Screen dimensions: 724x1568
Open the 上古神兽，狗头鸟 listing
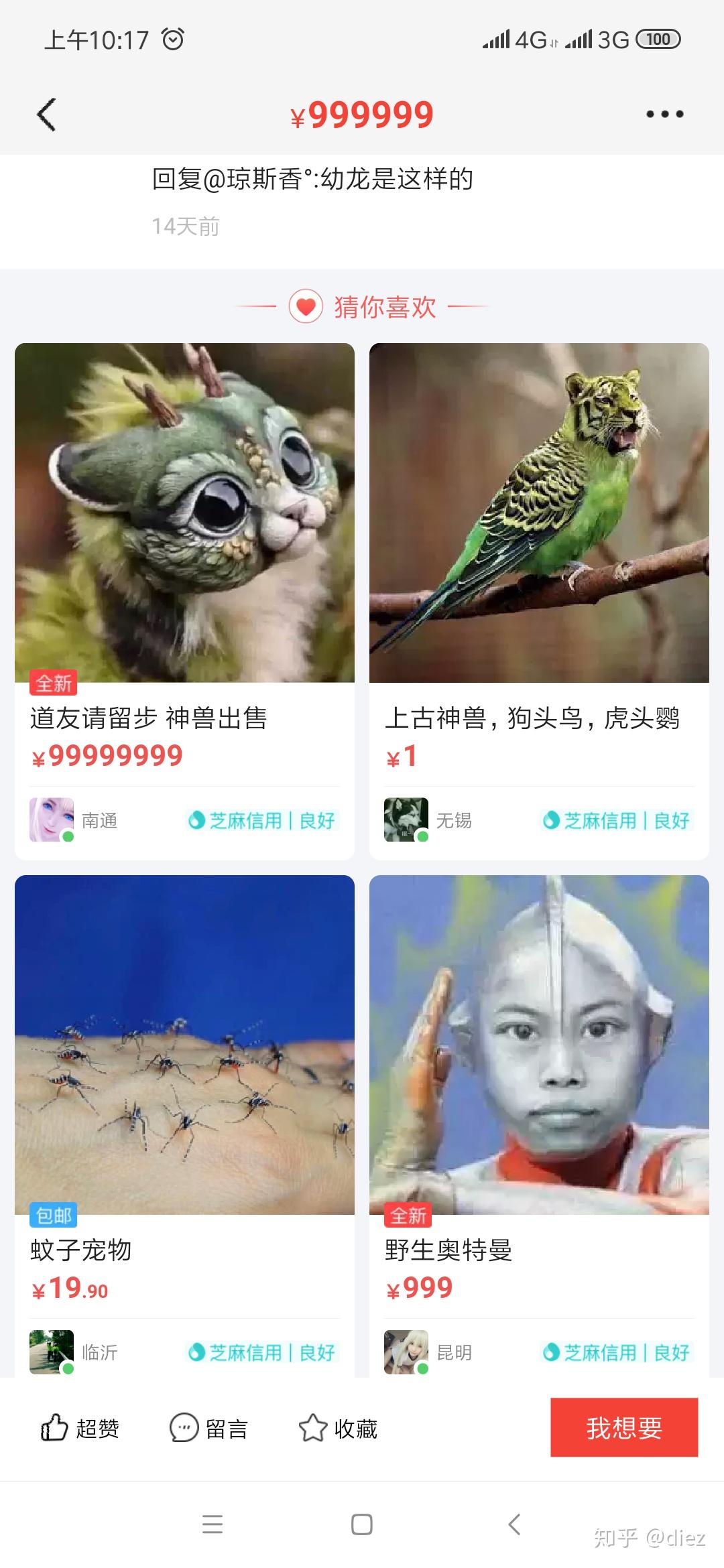pos(539,601)
